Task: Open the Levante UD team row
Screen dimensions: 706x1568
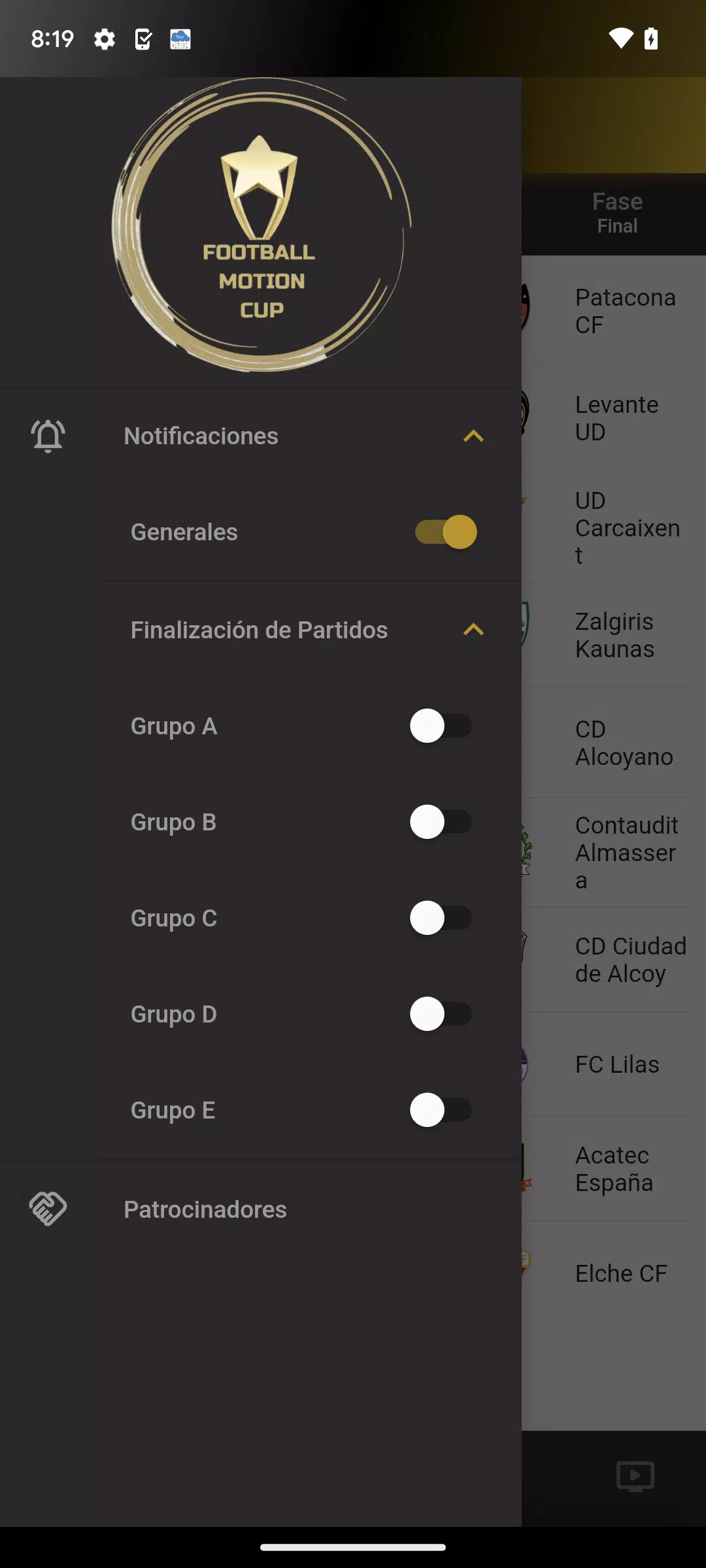Action: pos(614,418)
